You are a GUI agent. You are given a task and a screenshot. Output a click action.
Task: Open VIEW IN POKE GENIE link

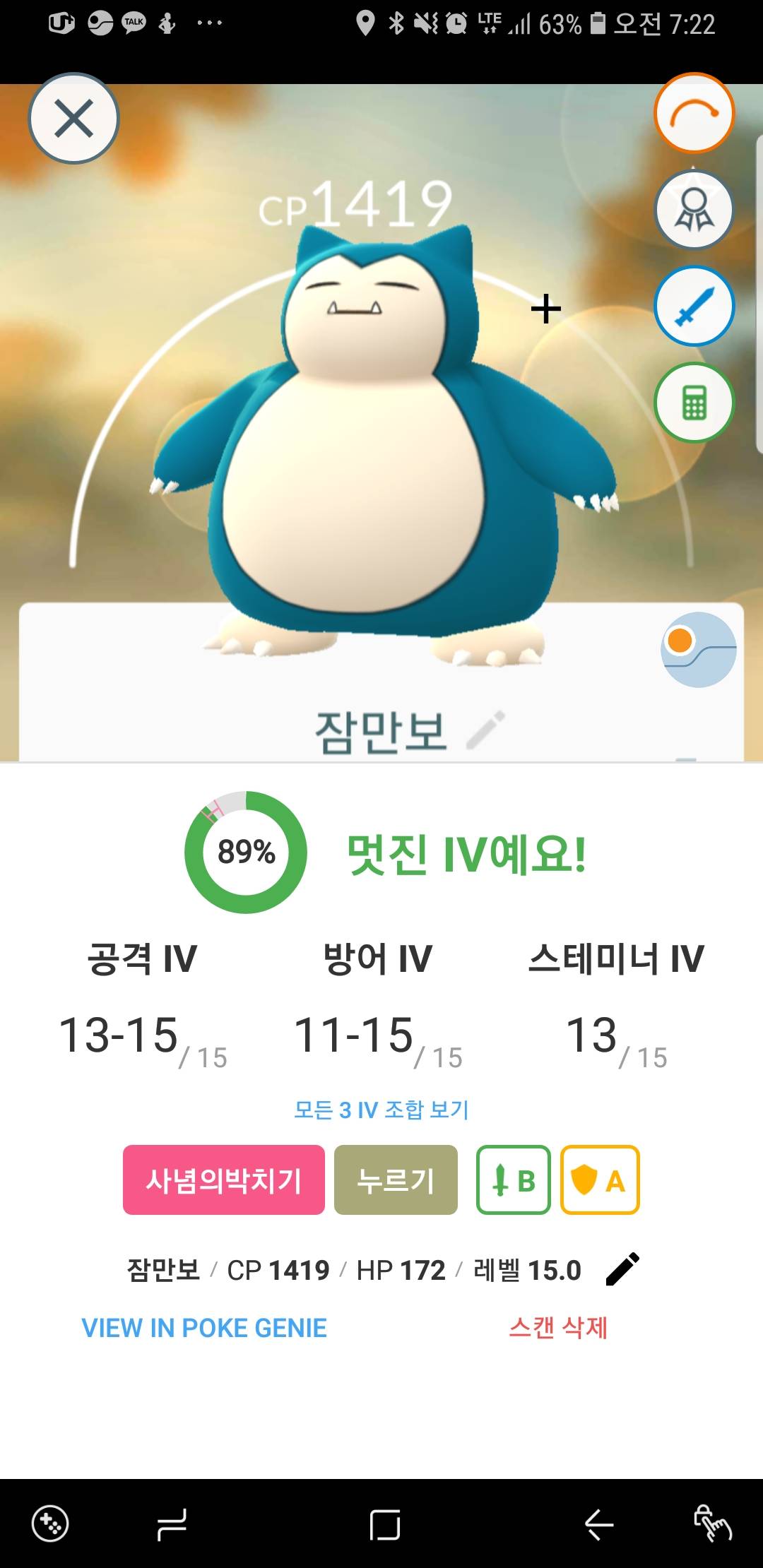point(204,1328)
